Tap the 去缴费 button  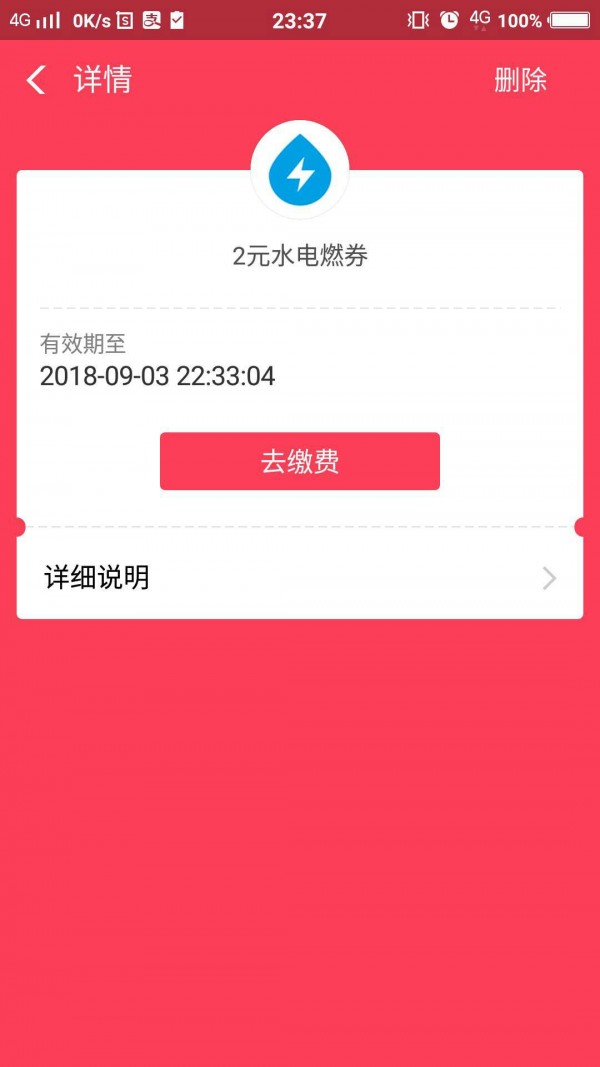click(300, 461)
